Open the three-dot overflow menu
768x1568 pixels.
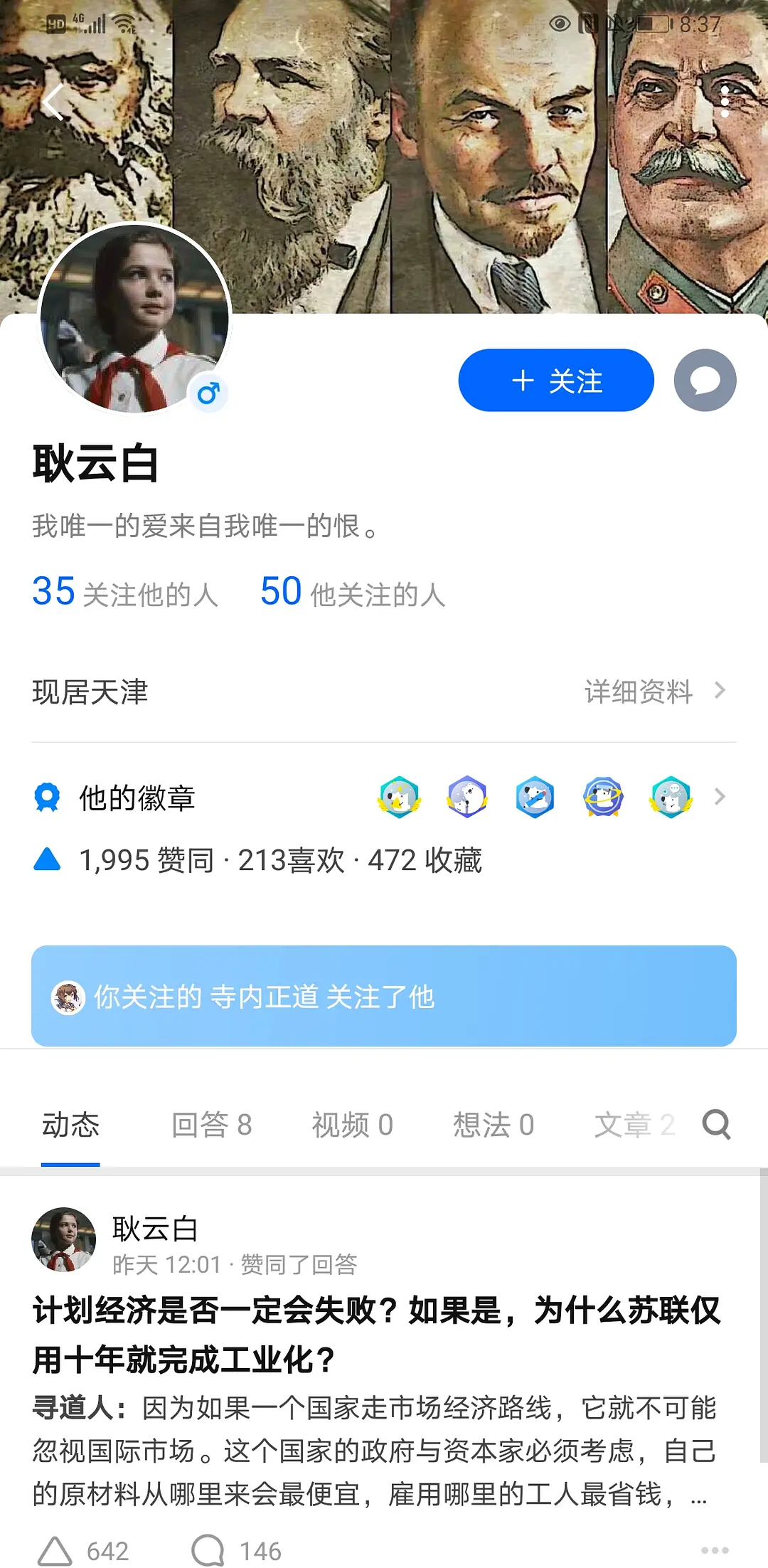pyautogui.click(x=725, y=101)
